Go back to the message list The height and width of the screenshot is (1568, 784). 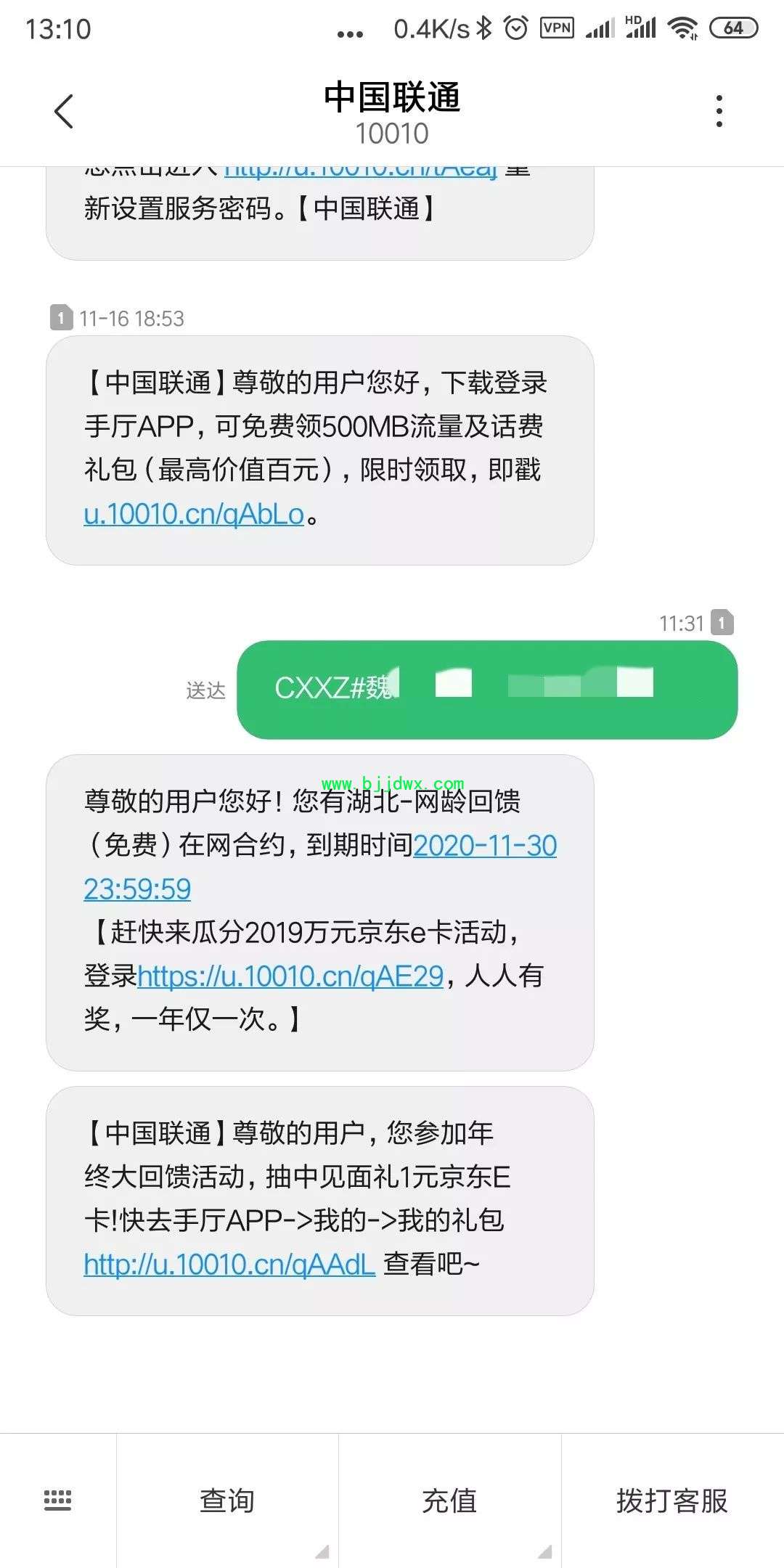coord(64,112)
